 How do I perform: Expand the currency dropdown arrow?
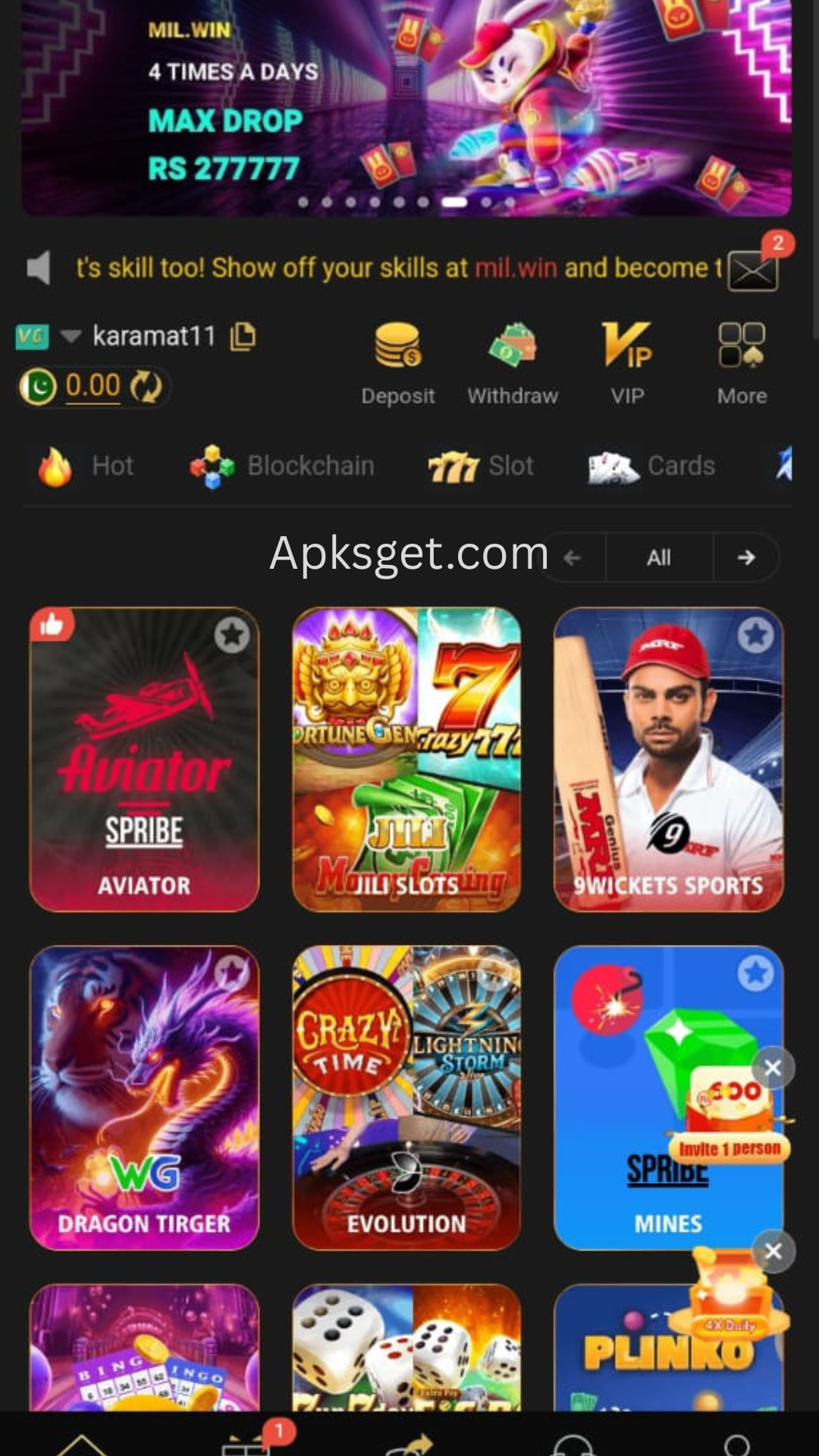(71, 336)
